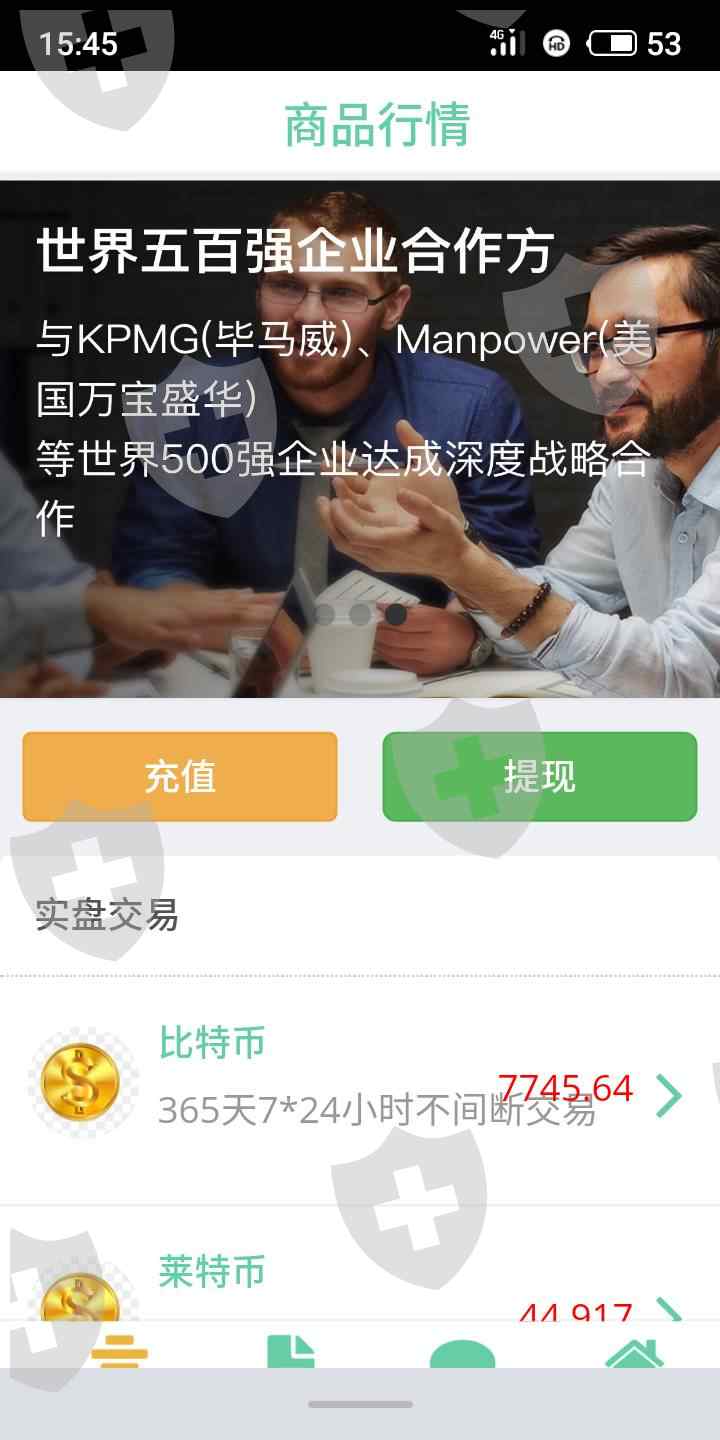Open the 比特币 trading row
Image resolution: width=720 pixels, height=1440 pixels.
click(360, 1091)
